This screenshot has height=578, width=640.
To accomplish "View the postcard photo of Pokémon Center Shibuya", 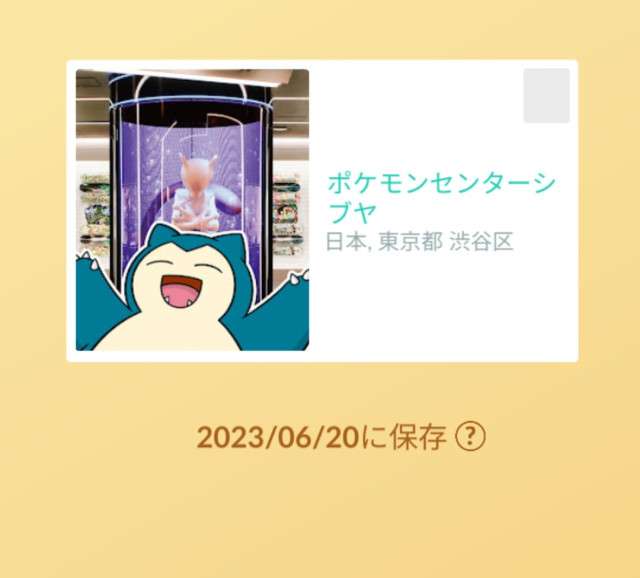I will [x=192, y=210].
